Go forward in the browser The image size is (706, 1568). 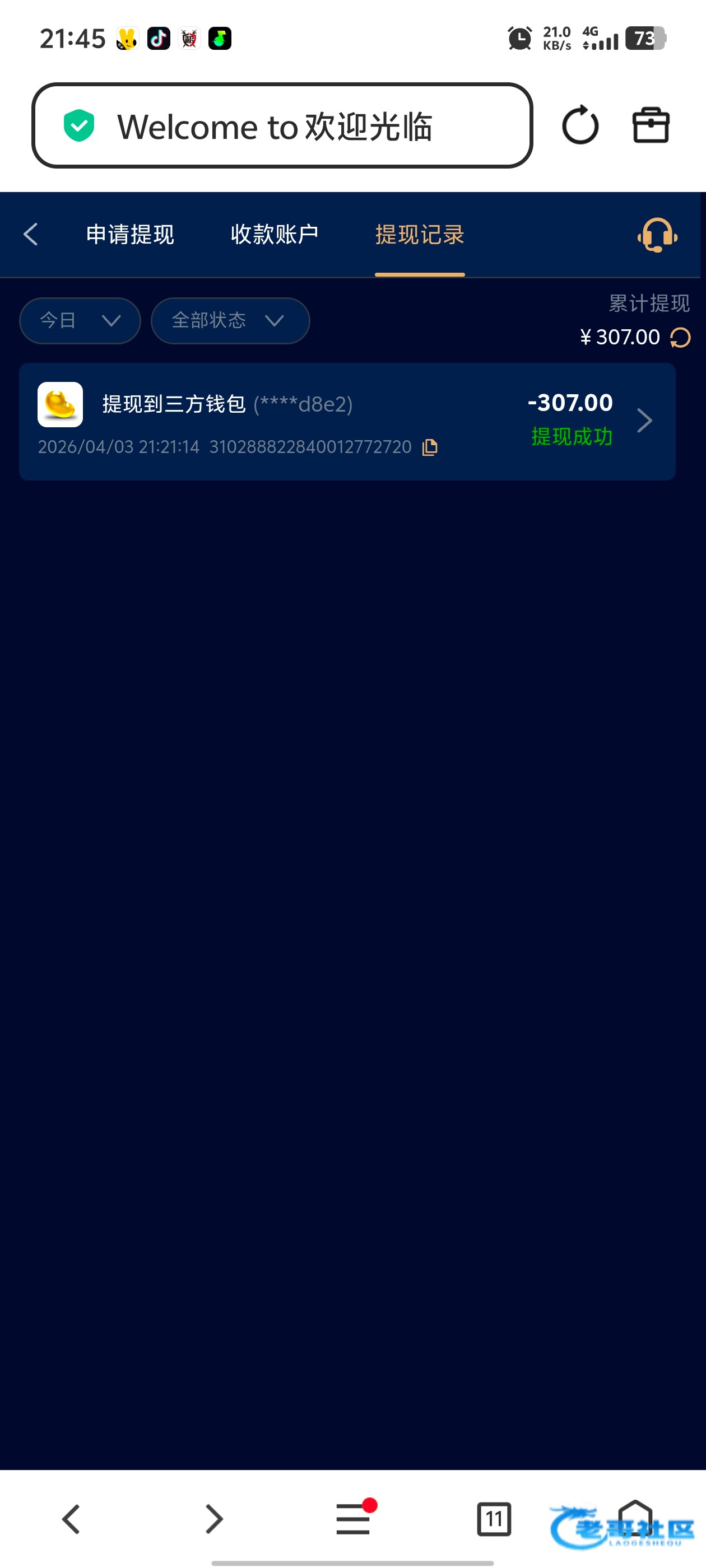tap(213, 1519)
